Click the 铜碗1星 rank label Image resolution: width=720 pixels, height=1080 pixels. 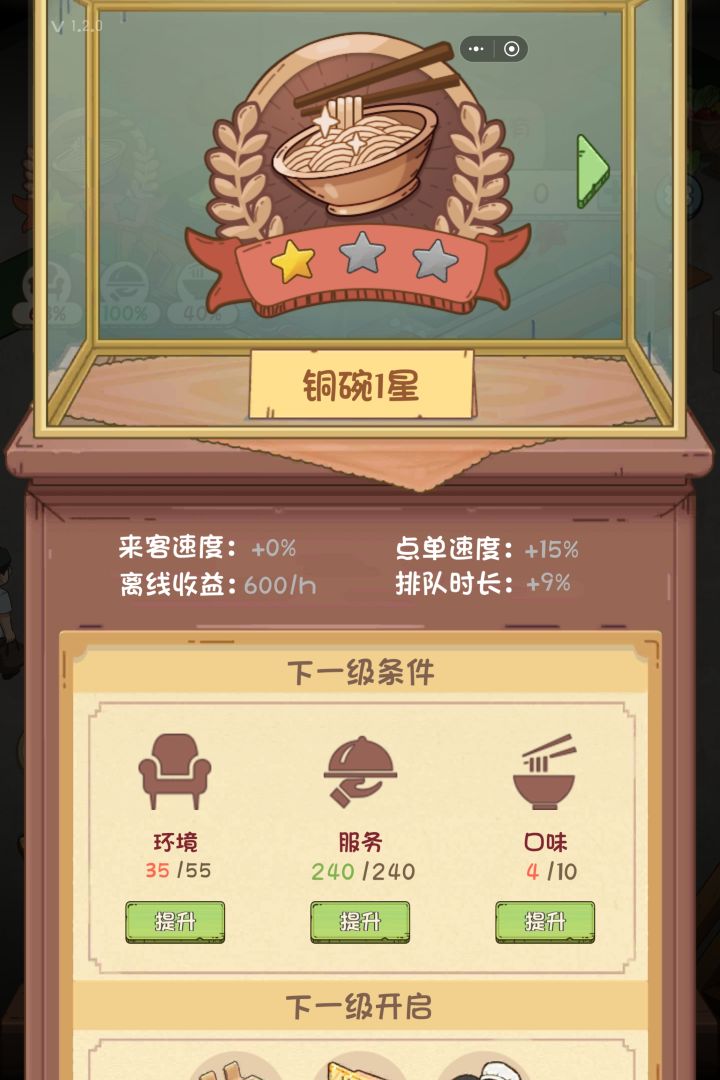pyautogui.click(x=361, y=381)
